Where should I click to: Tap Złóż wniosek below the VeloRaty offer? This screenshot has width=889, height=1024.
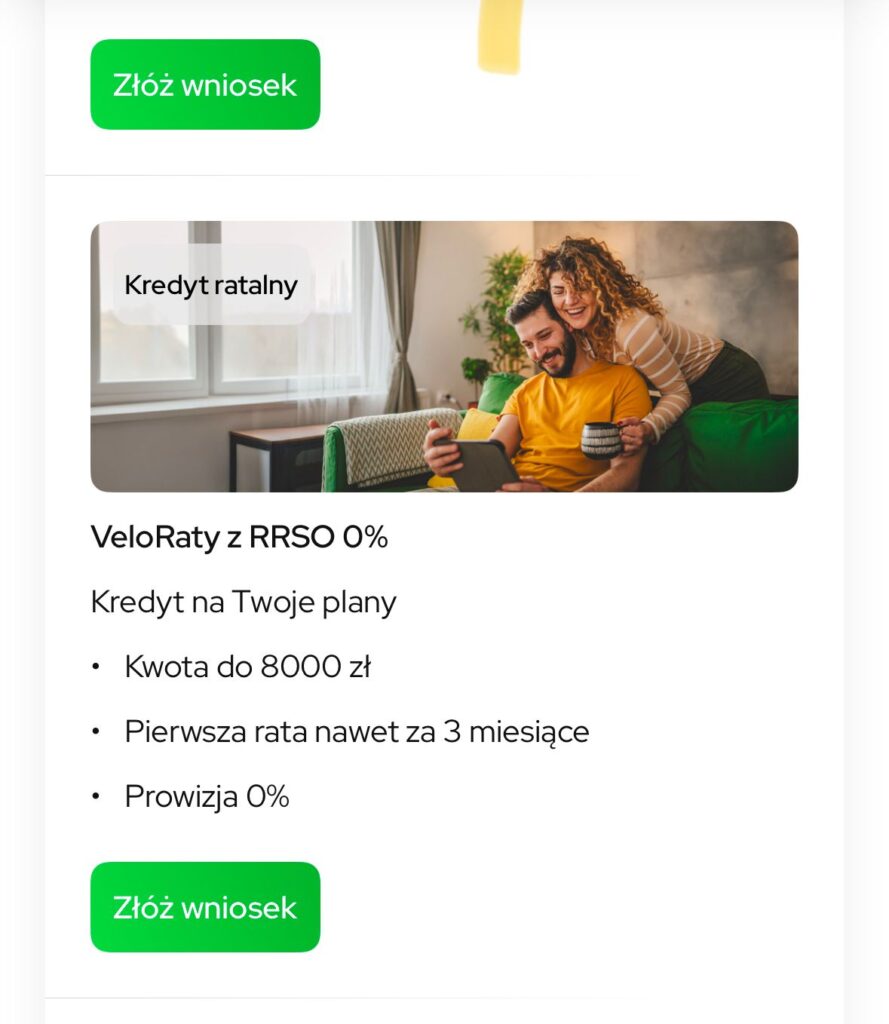[x=205, y=907]
